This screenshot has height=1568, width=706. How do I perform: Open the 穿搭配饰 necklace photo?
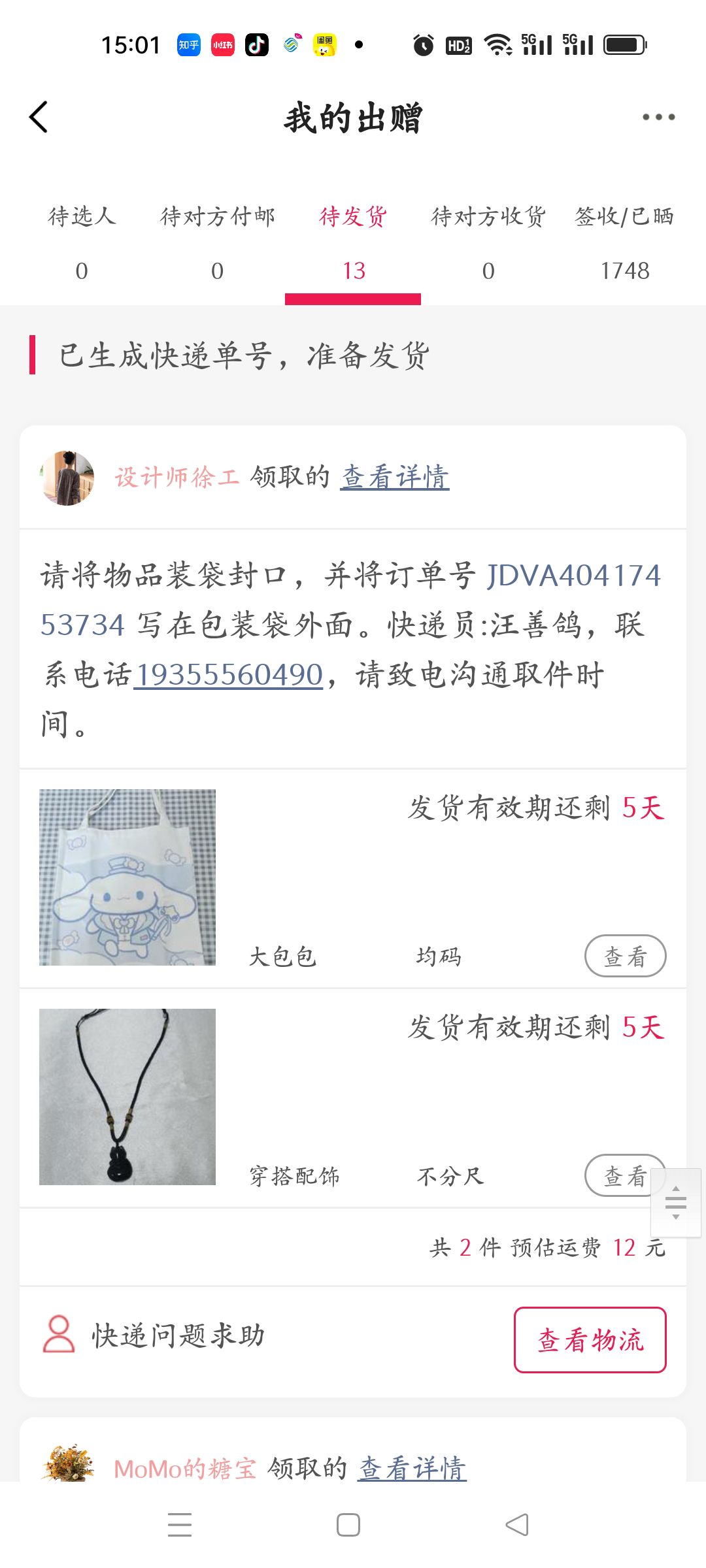(127, 1097)
